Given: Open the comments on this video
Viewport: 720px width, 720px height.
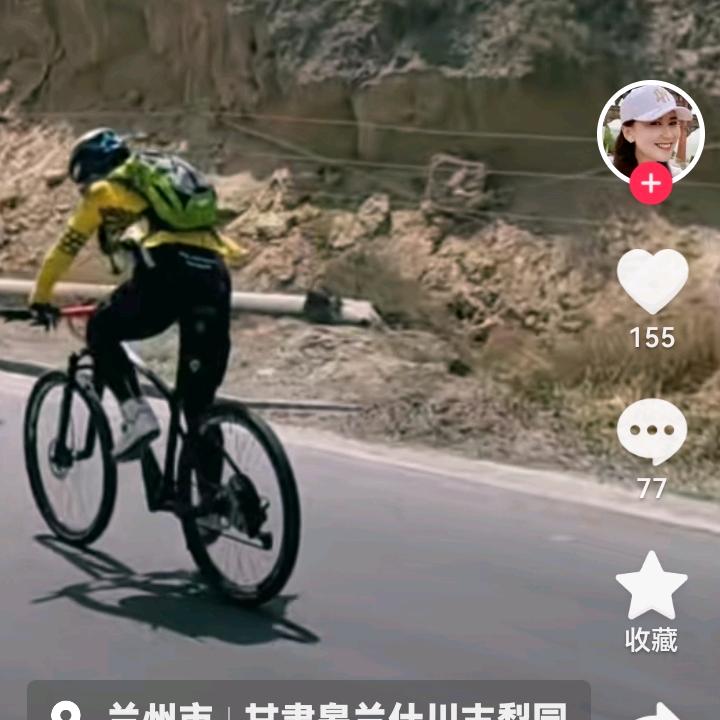Looking at the screenshot, I should (652, 432).
